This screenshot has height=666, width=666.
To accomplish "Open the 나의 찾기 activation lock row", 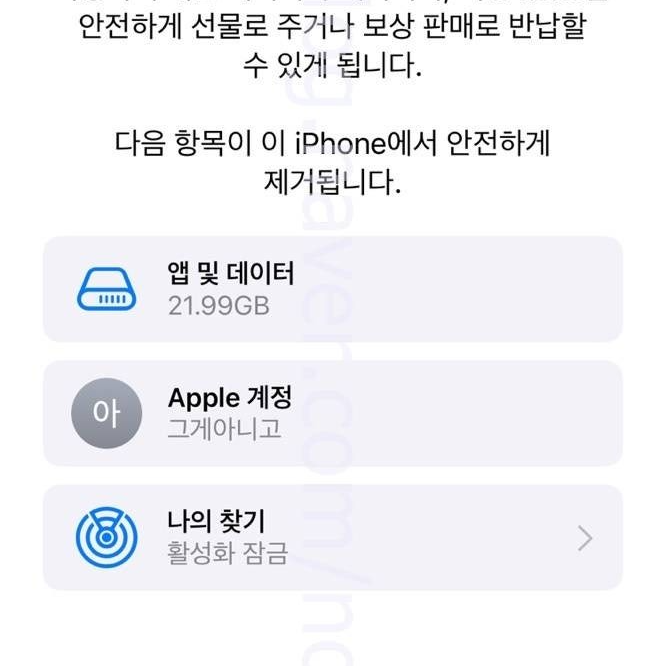I will tap(332, 538).
